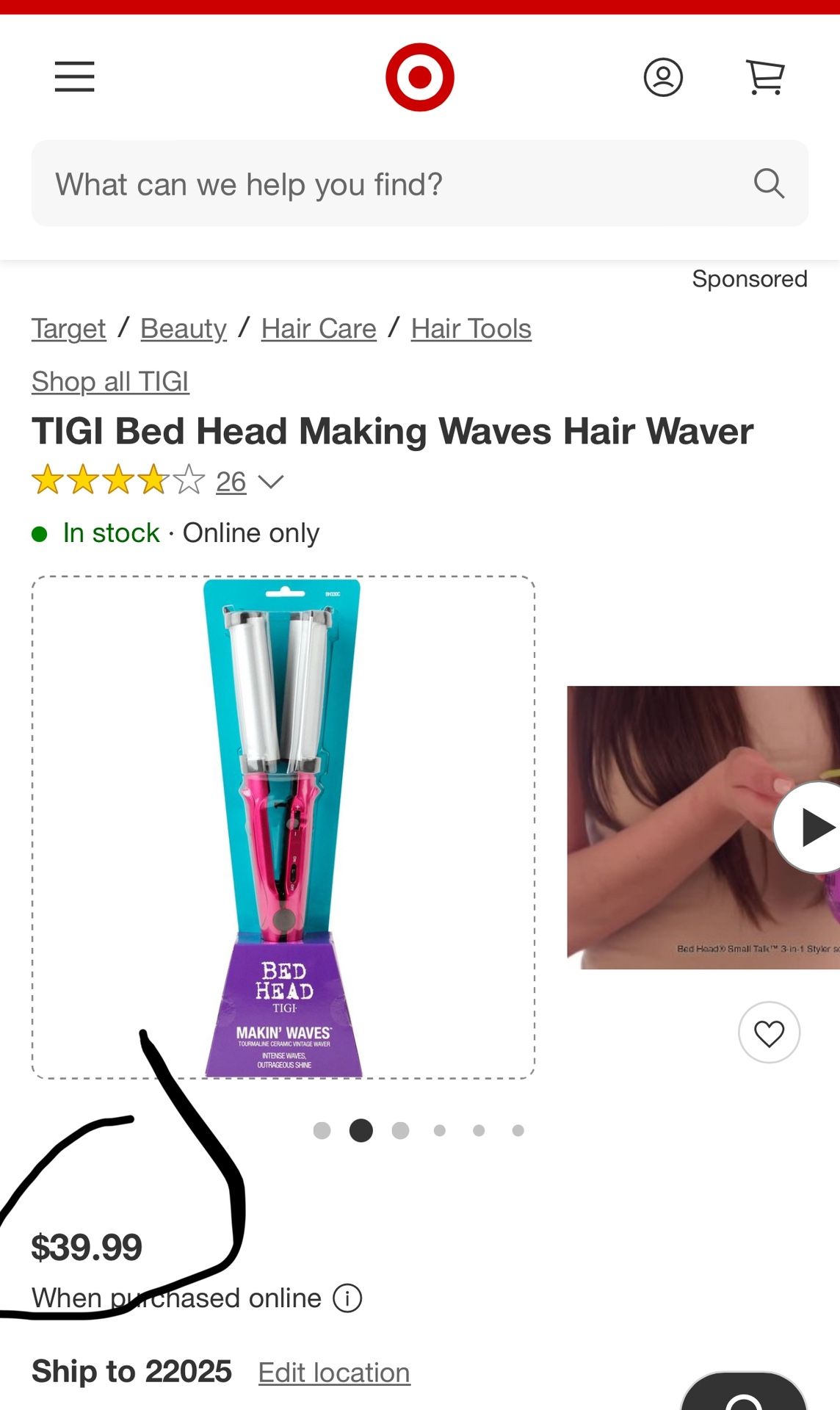Show info about online purchase price

(x=347, y=1298)
